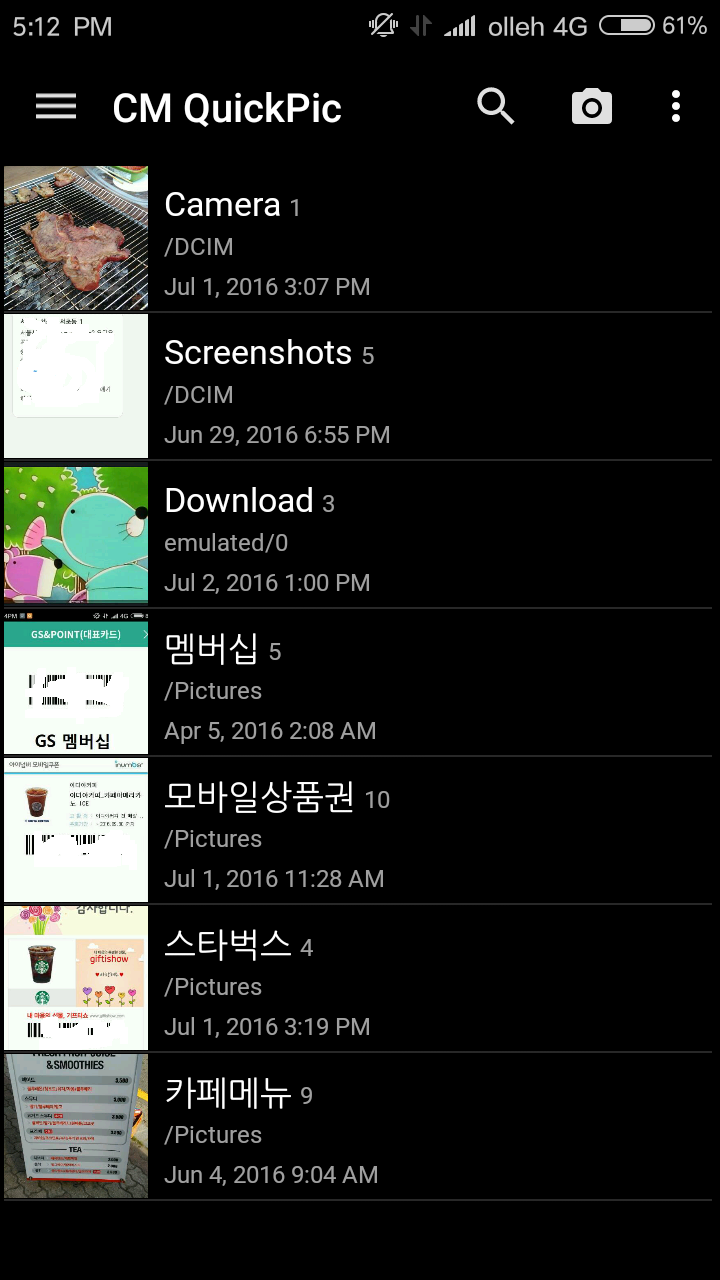Browse the 스타벅스 album
This screenshot has height=1280, width=720.
point(360,979)
